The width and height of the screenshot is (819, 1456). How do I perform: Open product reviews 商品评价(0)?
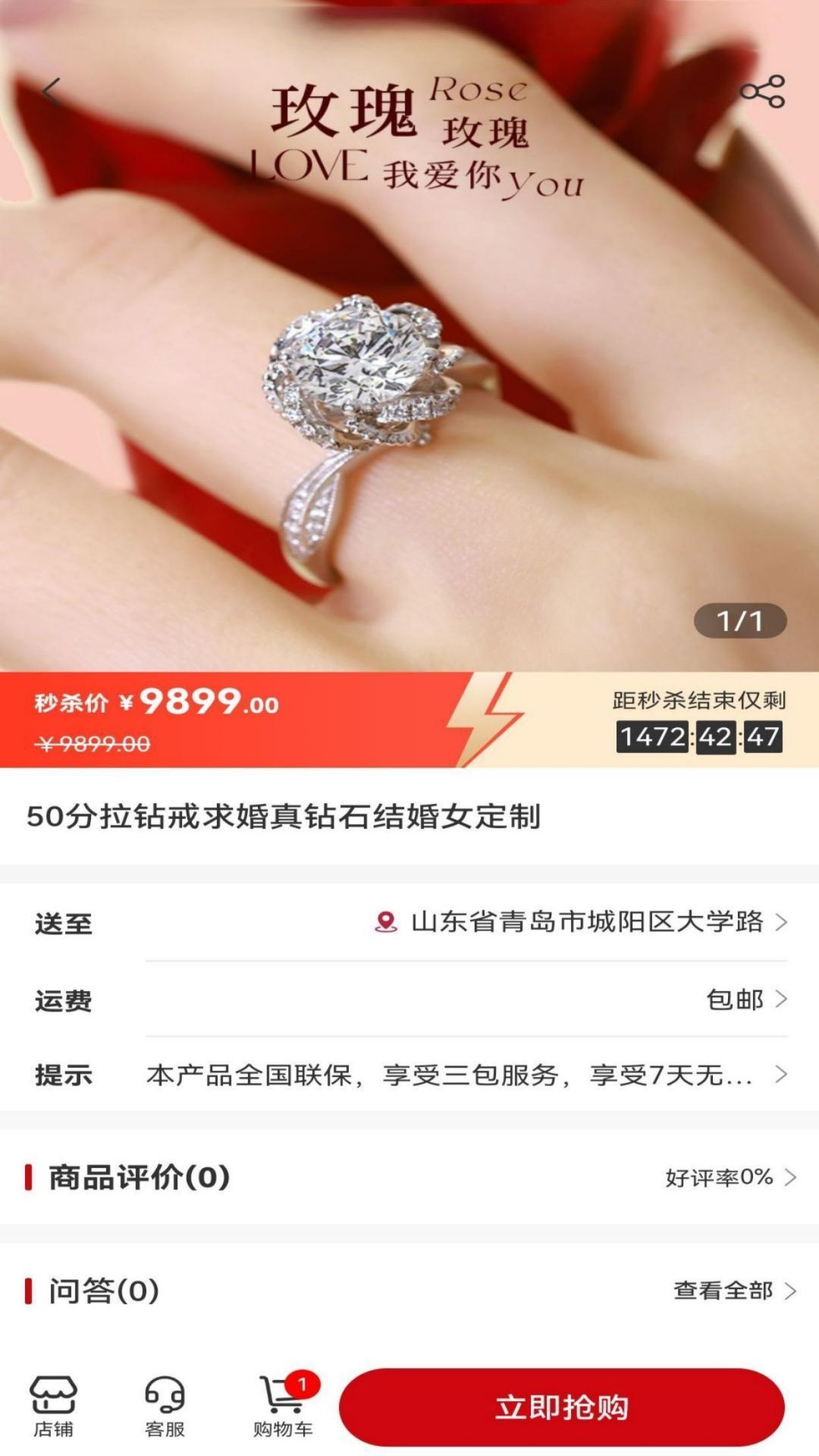[x=409, y=1177]
